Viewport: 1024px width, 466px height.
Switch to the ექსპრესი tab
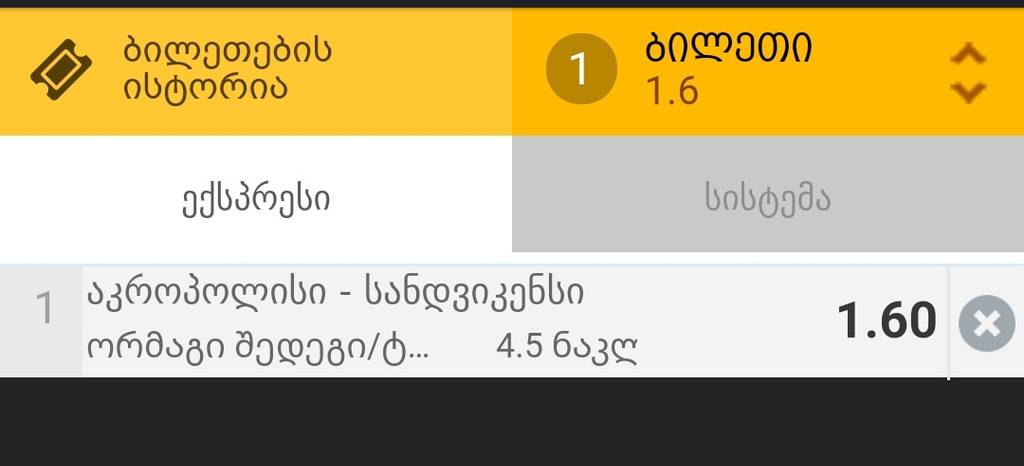click(x=256, y=199)
